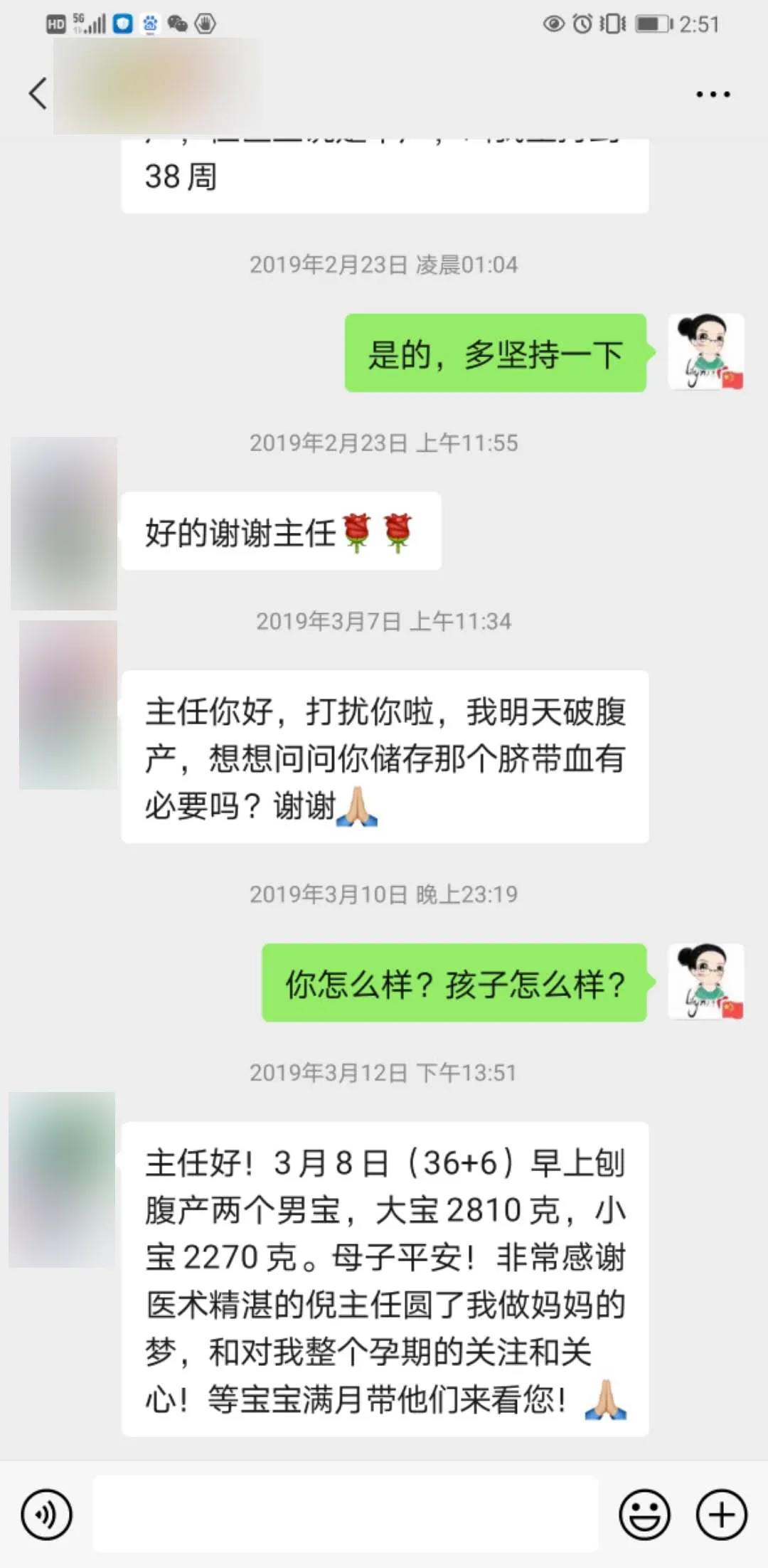The height and width of the screenshot is (1568, 768).
Task: Switch to voice message input
Action: [x=47, y=1515]
